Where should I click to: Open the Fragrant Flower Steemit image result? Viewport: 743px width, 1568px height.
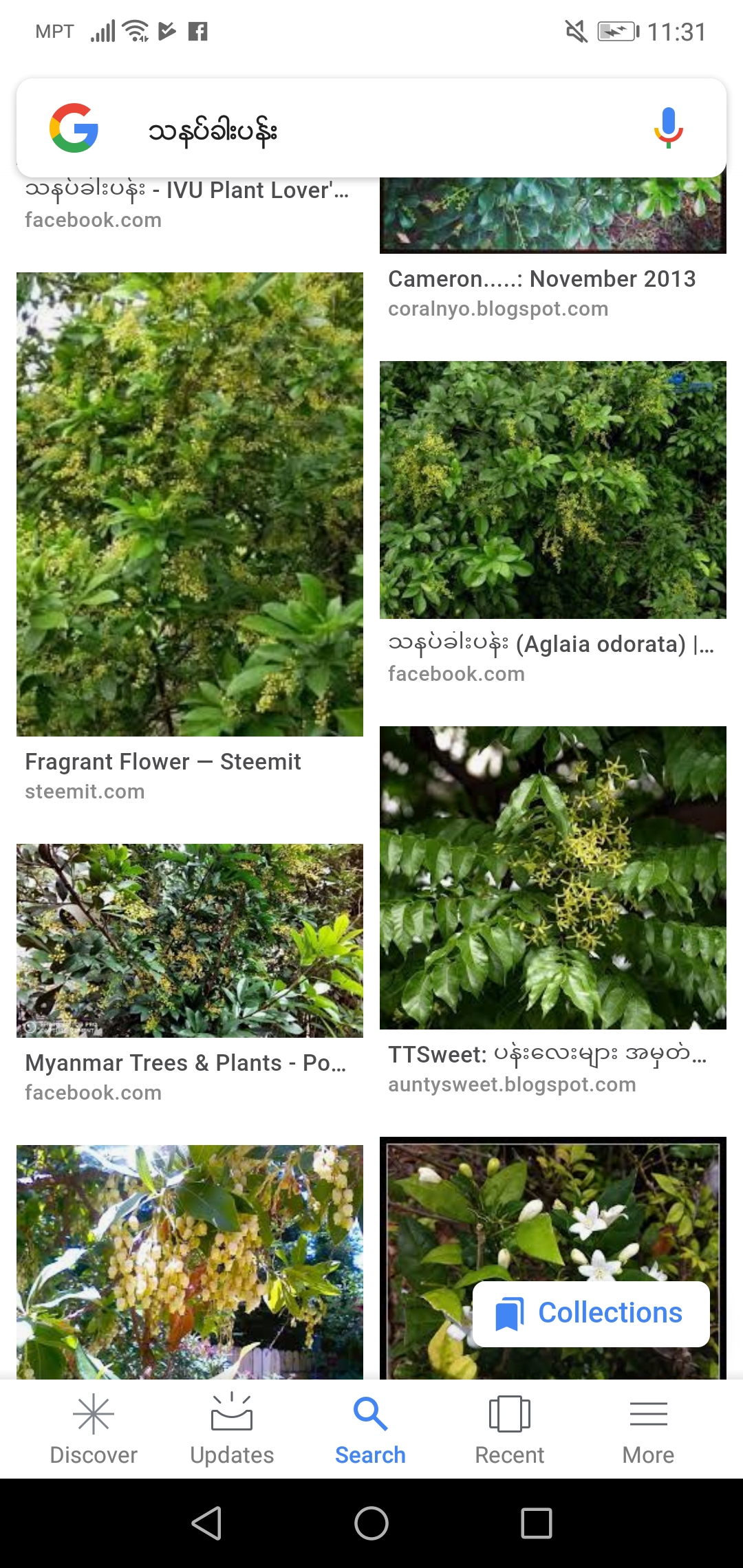[190, 504]
